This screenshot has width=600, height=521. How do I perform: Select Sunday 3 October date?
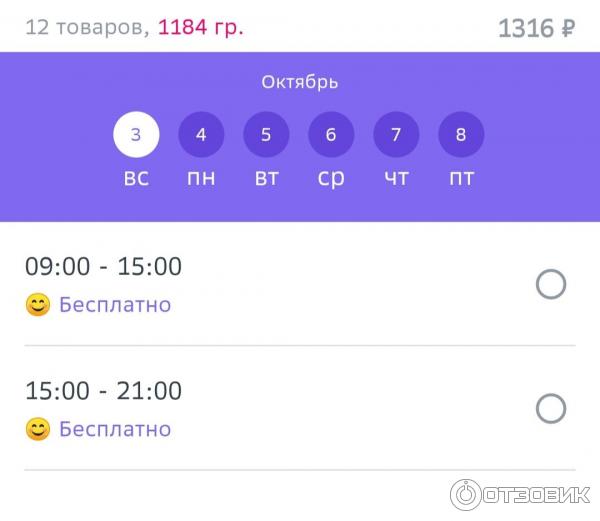pos(136,135)
